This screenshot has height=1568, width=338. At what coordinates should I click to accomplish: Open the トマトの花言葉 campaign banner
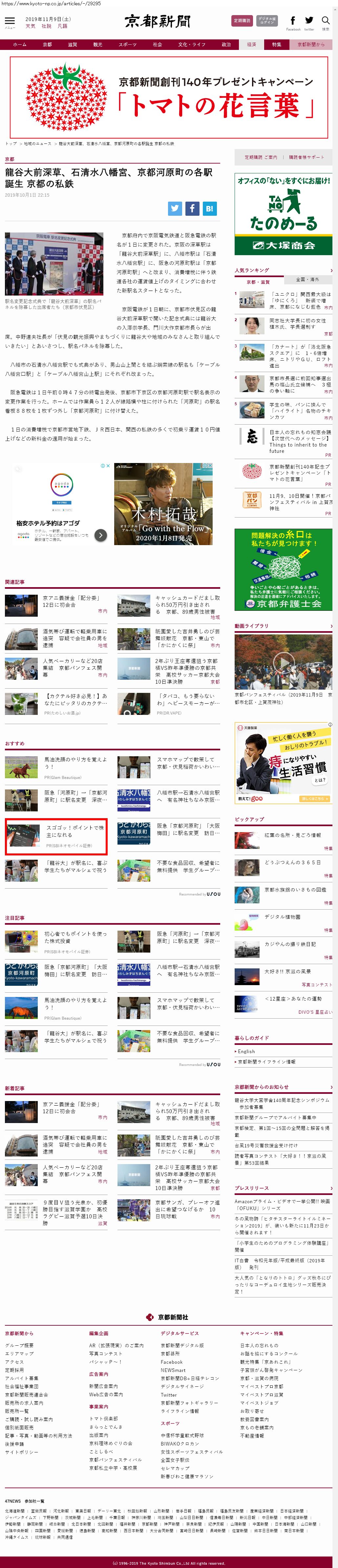169,98
